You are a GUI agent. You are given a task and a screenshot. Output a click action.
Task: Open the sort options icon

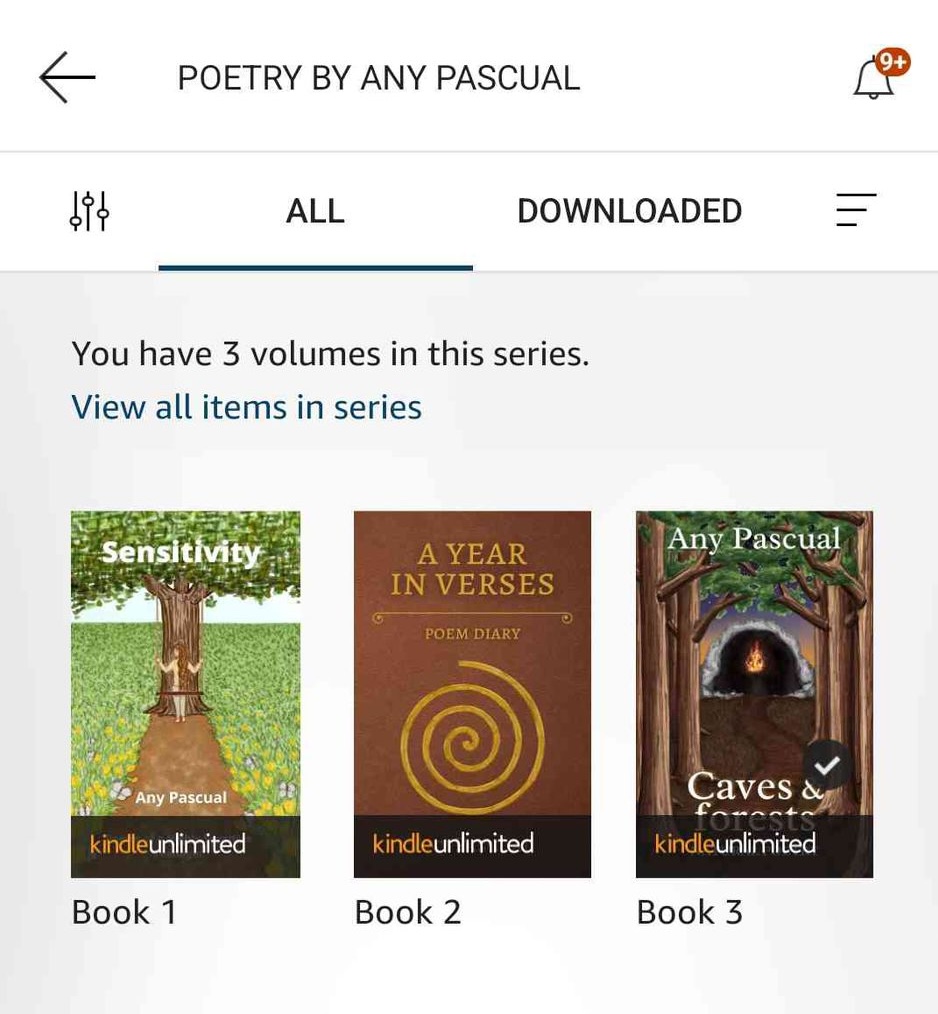click(x=855, y=210)
